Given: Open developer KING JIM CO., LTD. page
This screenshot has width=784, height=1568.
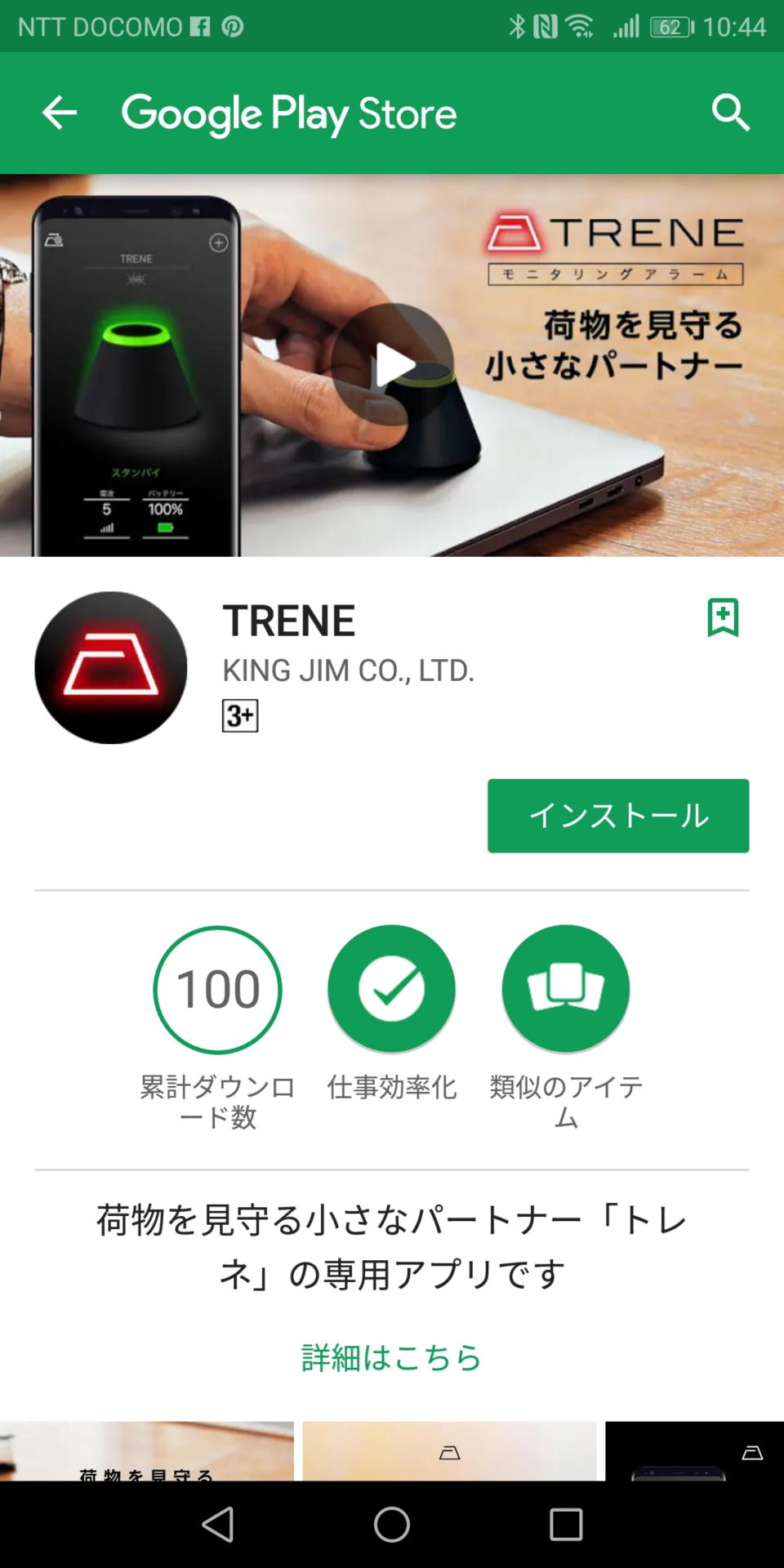Looking at the screenshot, I should coord(349,670).
